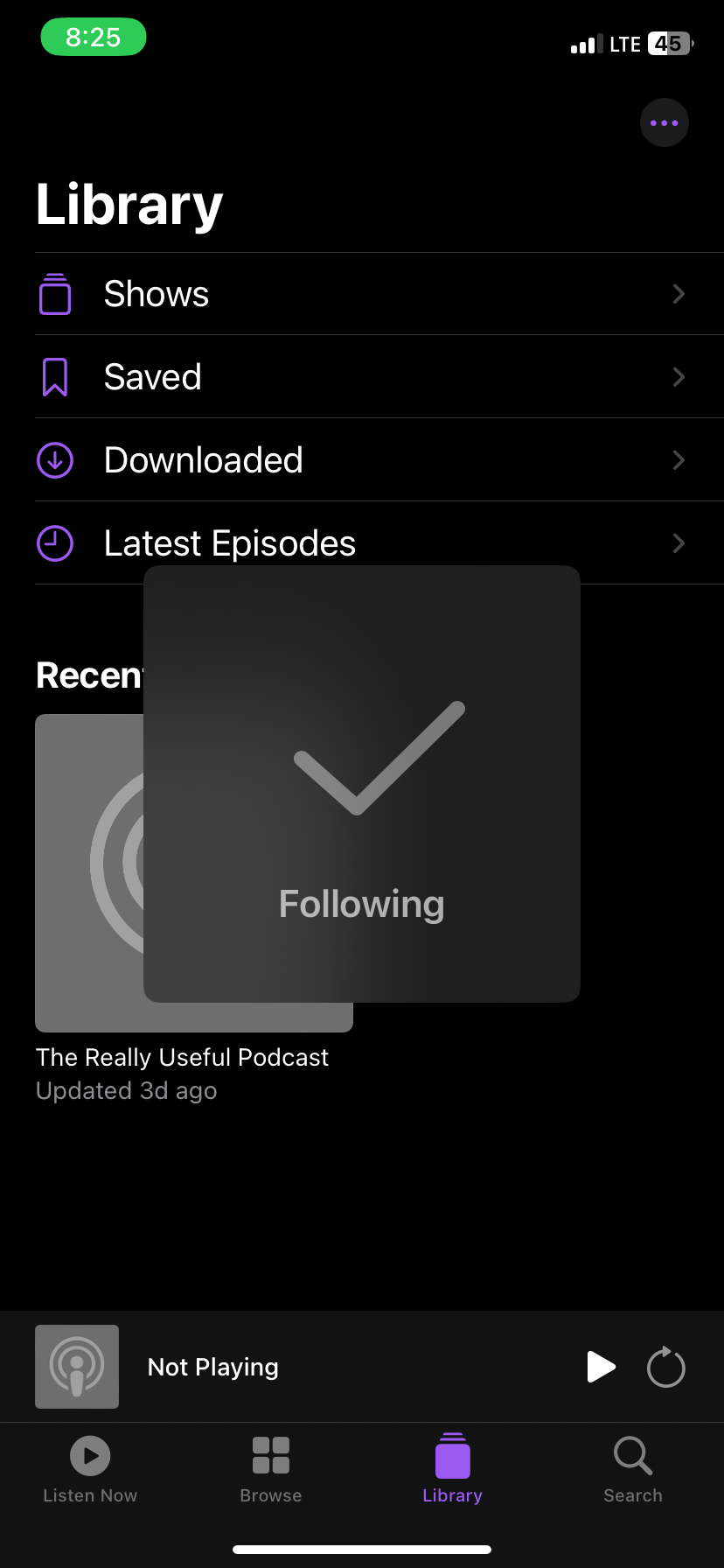Open The Really Useful Podcast
Viewport: 724px width, 1568px height.
pyautogui.click(x=182, y=1057)
